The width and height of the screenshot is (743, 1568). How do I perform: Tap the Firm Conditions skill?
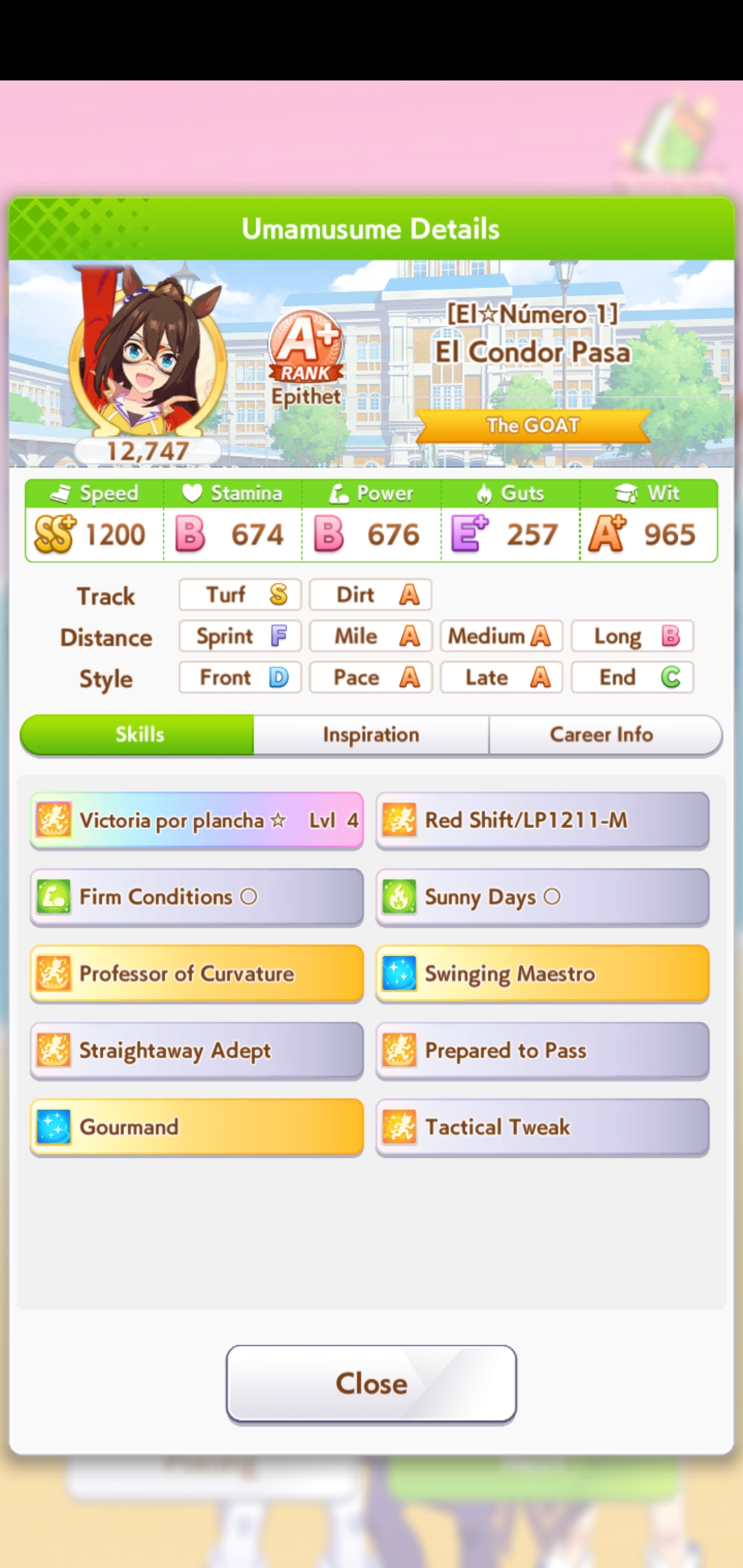click(x=197, y=897)
